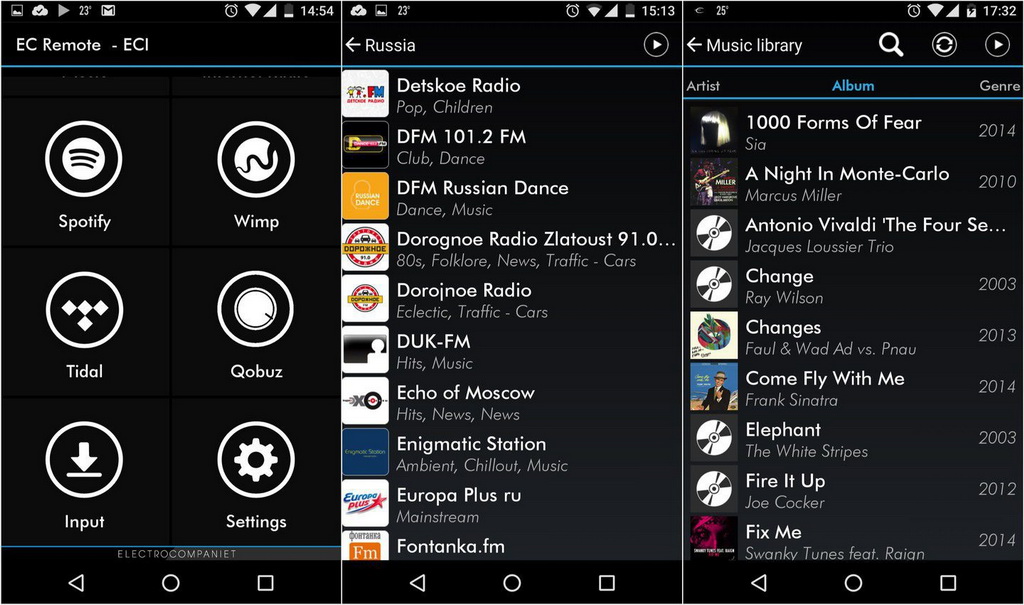Viewport: 1024px width, 605px height.
Task: Go back from Music library
Action: pos(695,45)
